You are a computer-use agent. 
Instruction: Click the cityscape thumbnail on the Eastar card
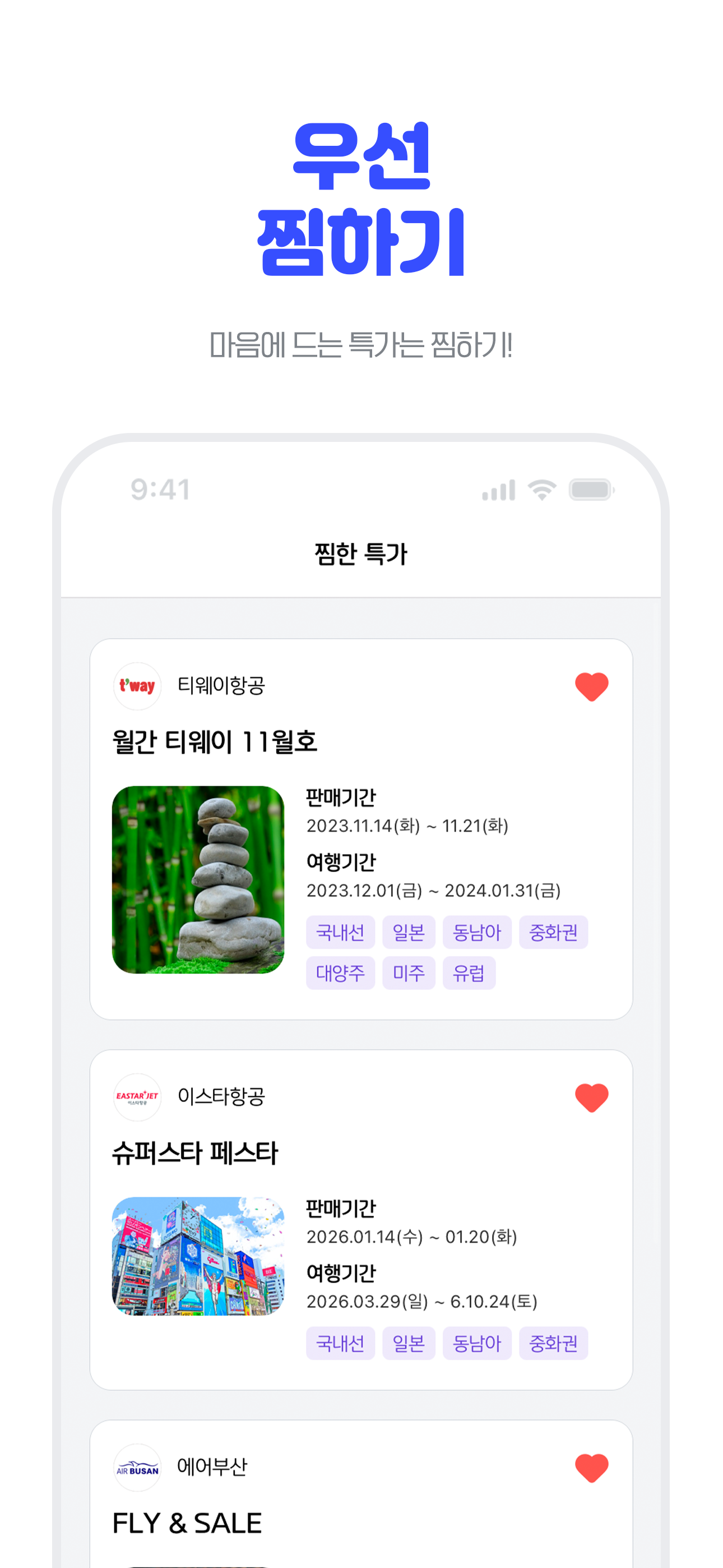pos(197,1254)
